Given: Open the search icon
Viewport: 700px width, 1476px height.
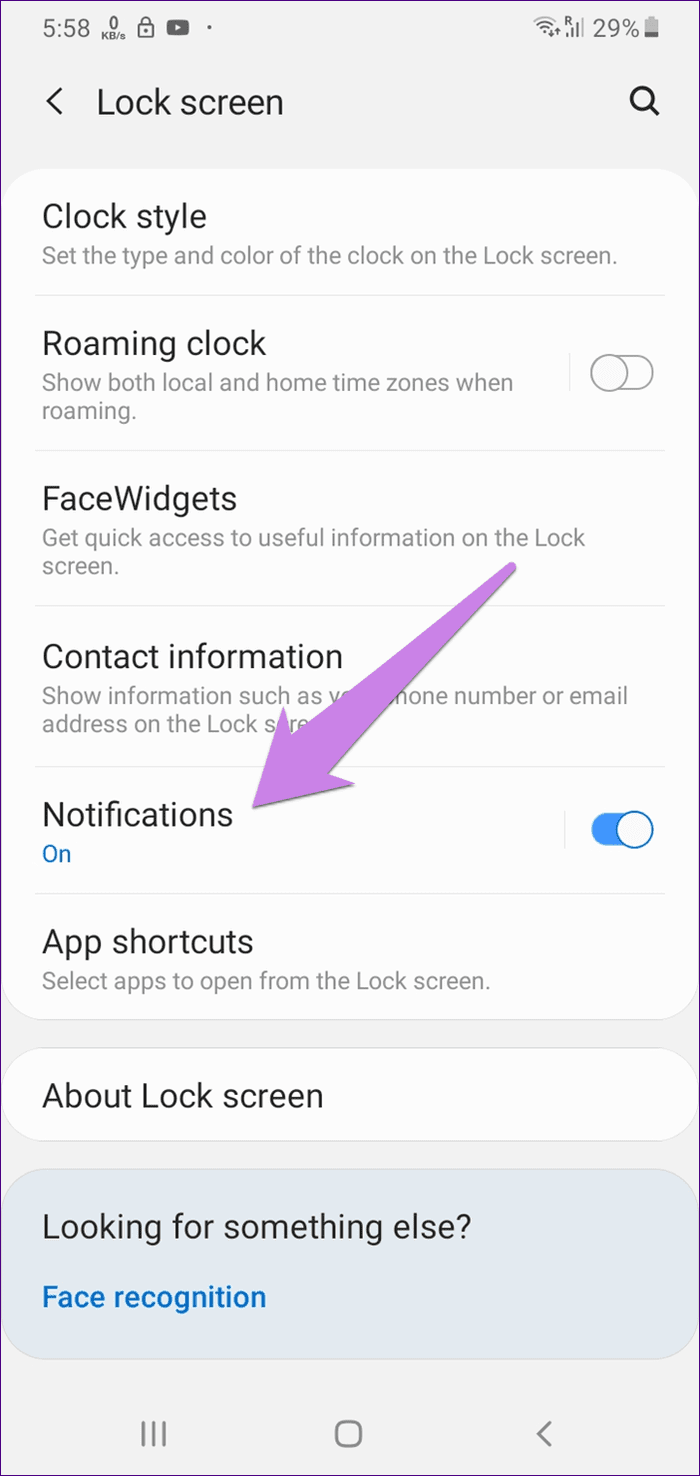Looking at the screenshot, I should tap(644, 102).
